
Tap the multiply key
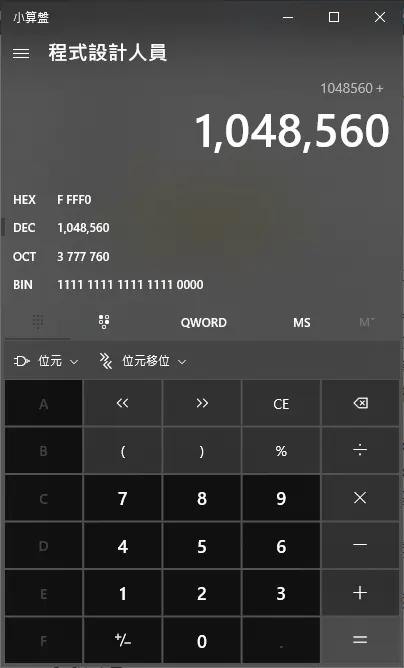361,498
